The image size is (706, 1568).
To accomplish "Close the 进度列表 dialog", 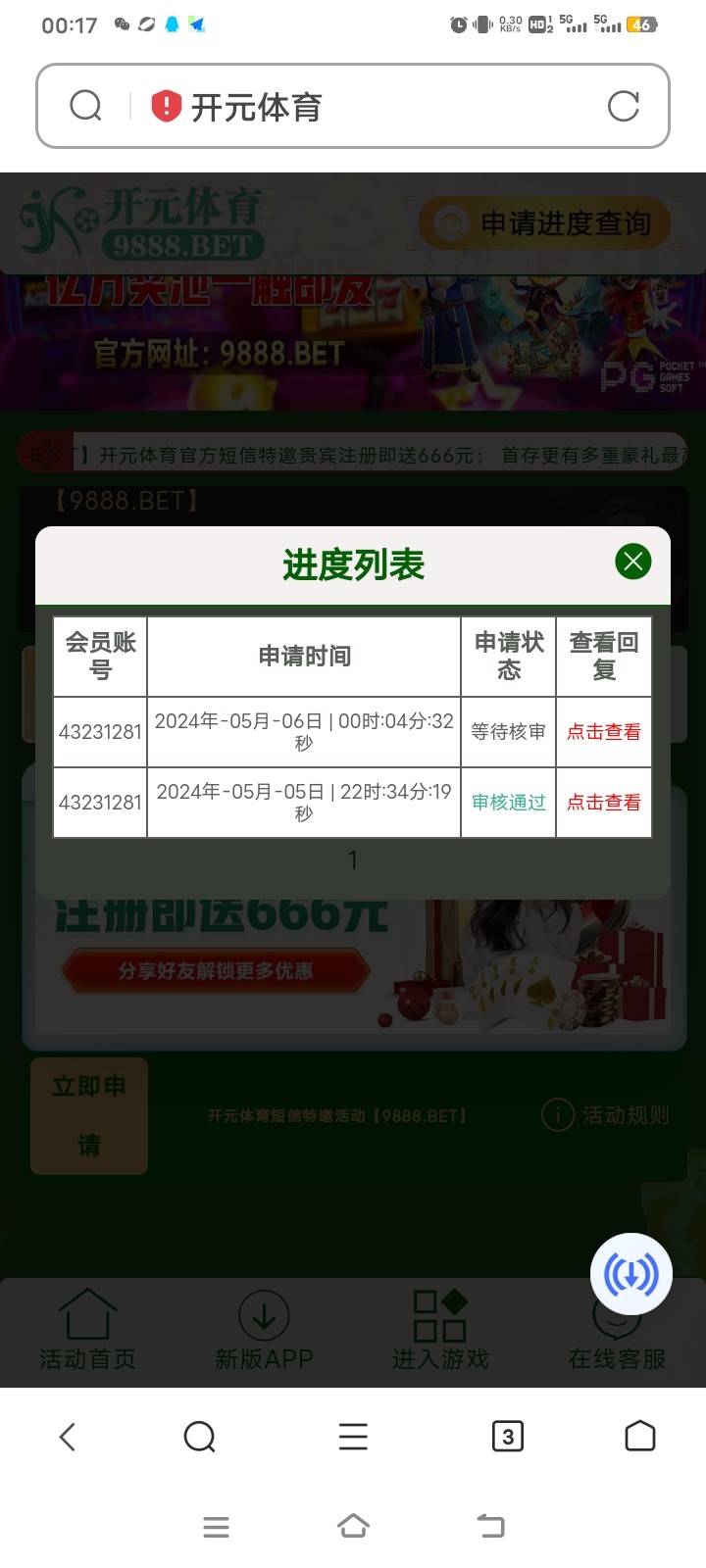I will pyautogui.click(x=632, y=562).
